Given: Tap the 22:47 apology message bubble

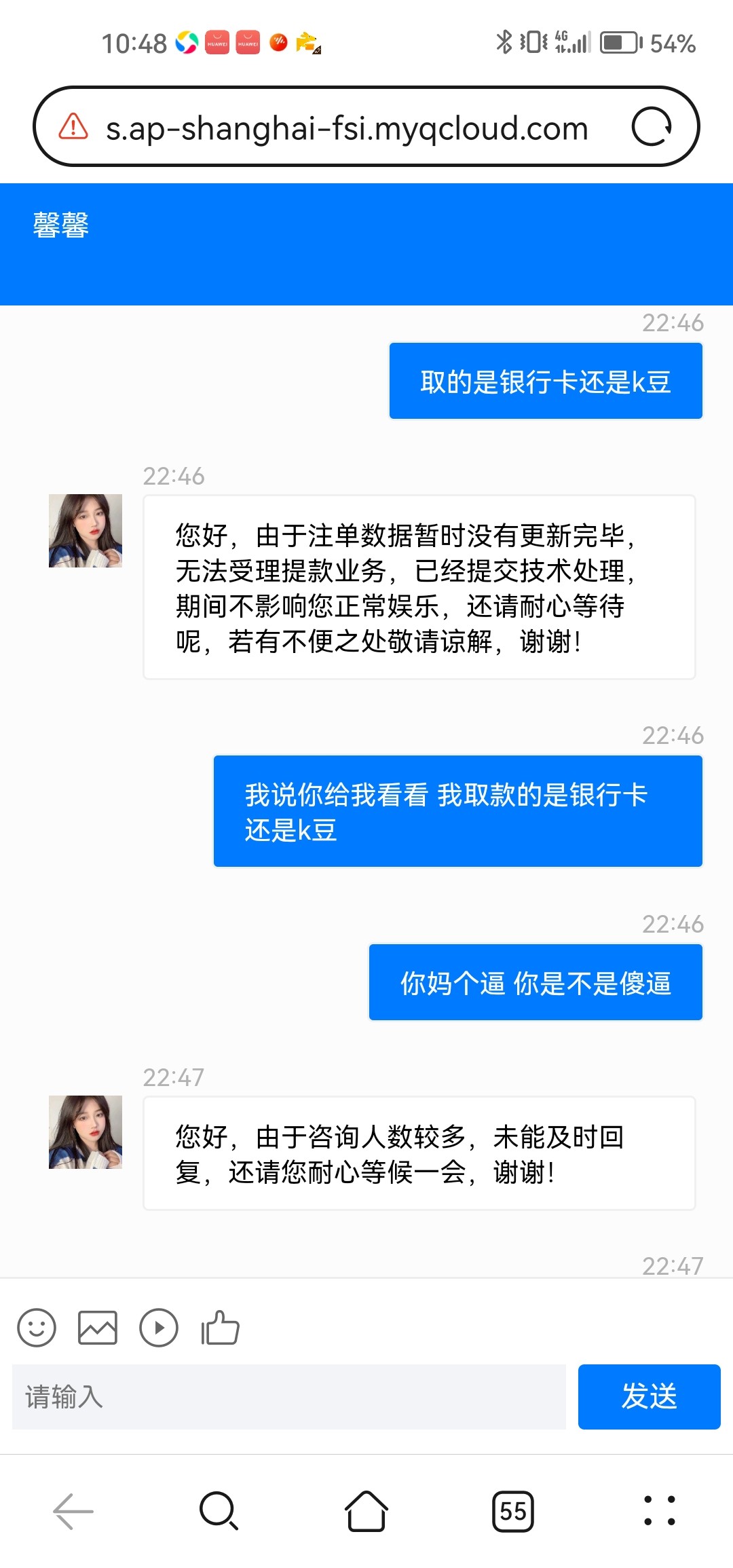Looking at the screenshot, I should click(419, 1154).
